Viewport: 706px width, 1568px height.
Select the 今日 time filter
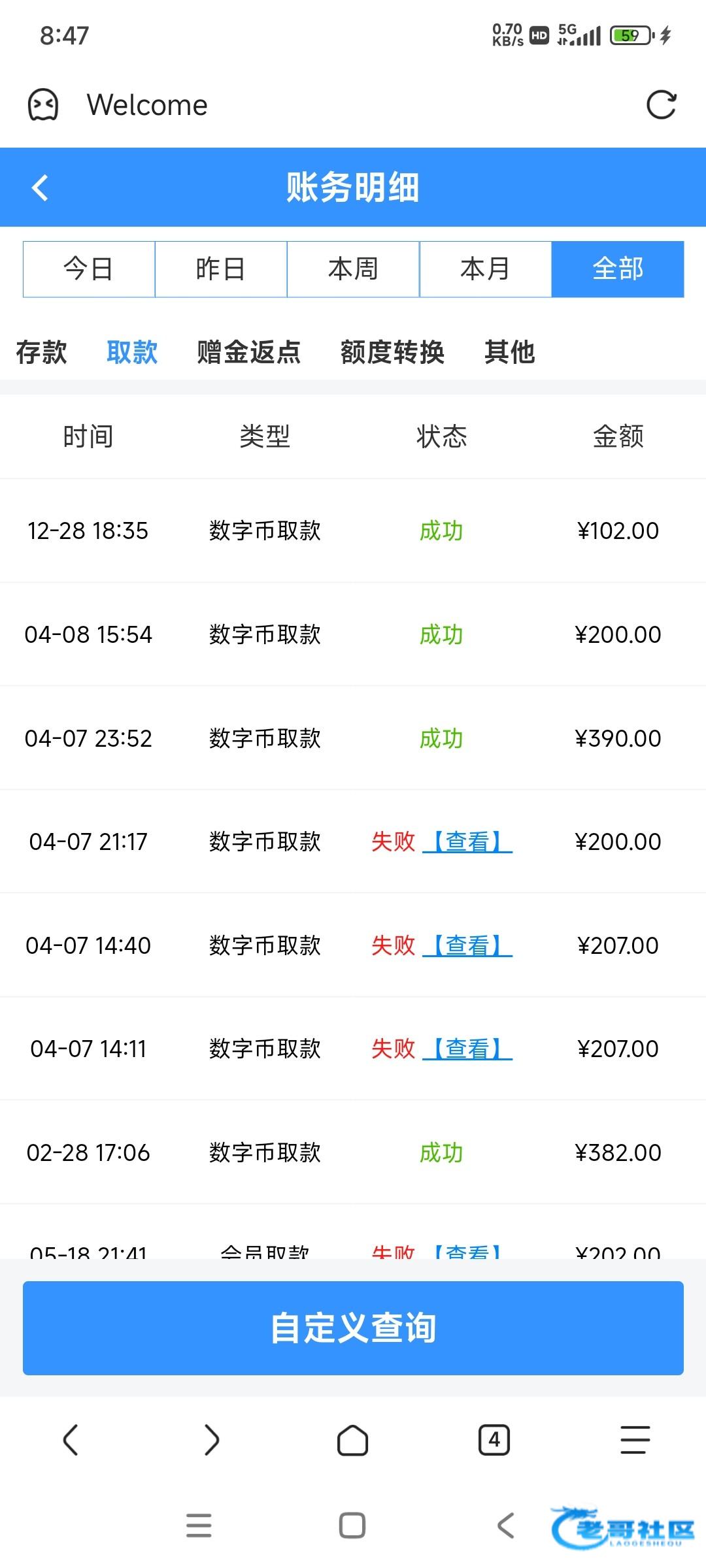coord(89,269)
